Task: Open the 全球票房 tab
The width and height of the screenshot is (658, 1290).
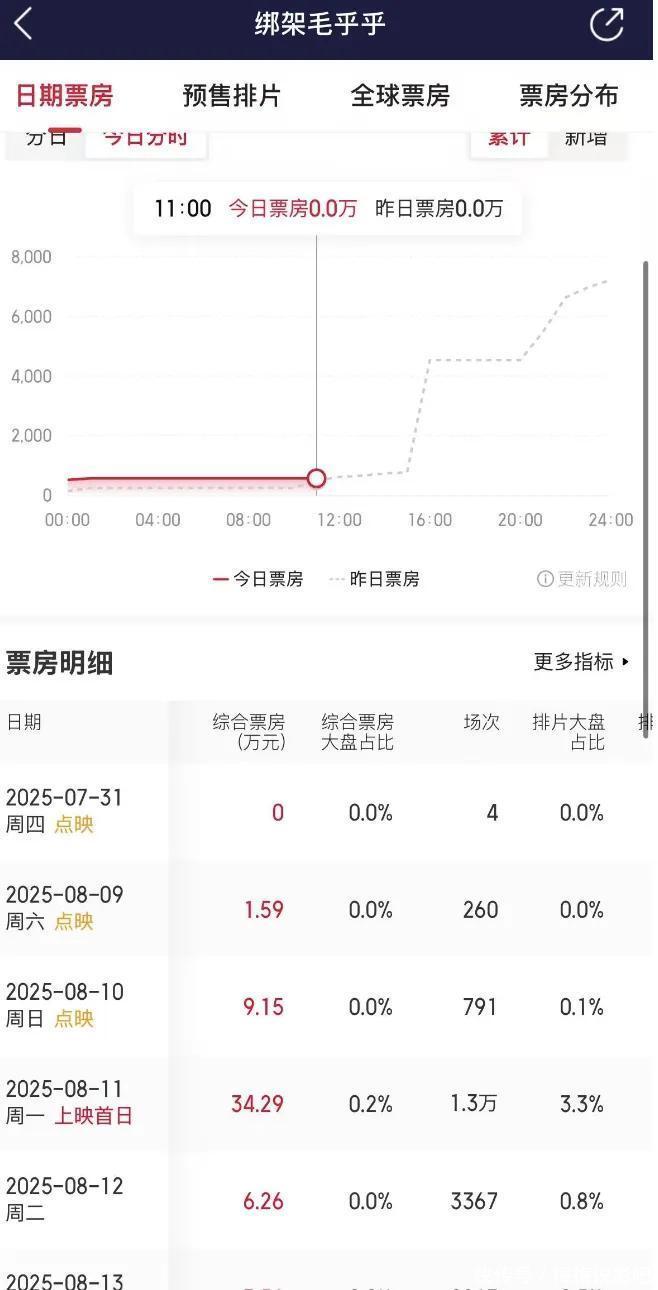Action: pyautogui.click(x=400, y=96)
